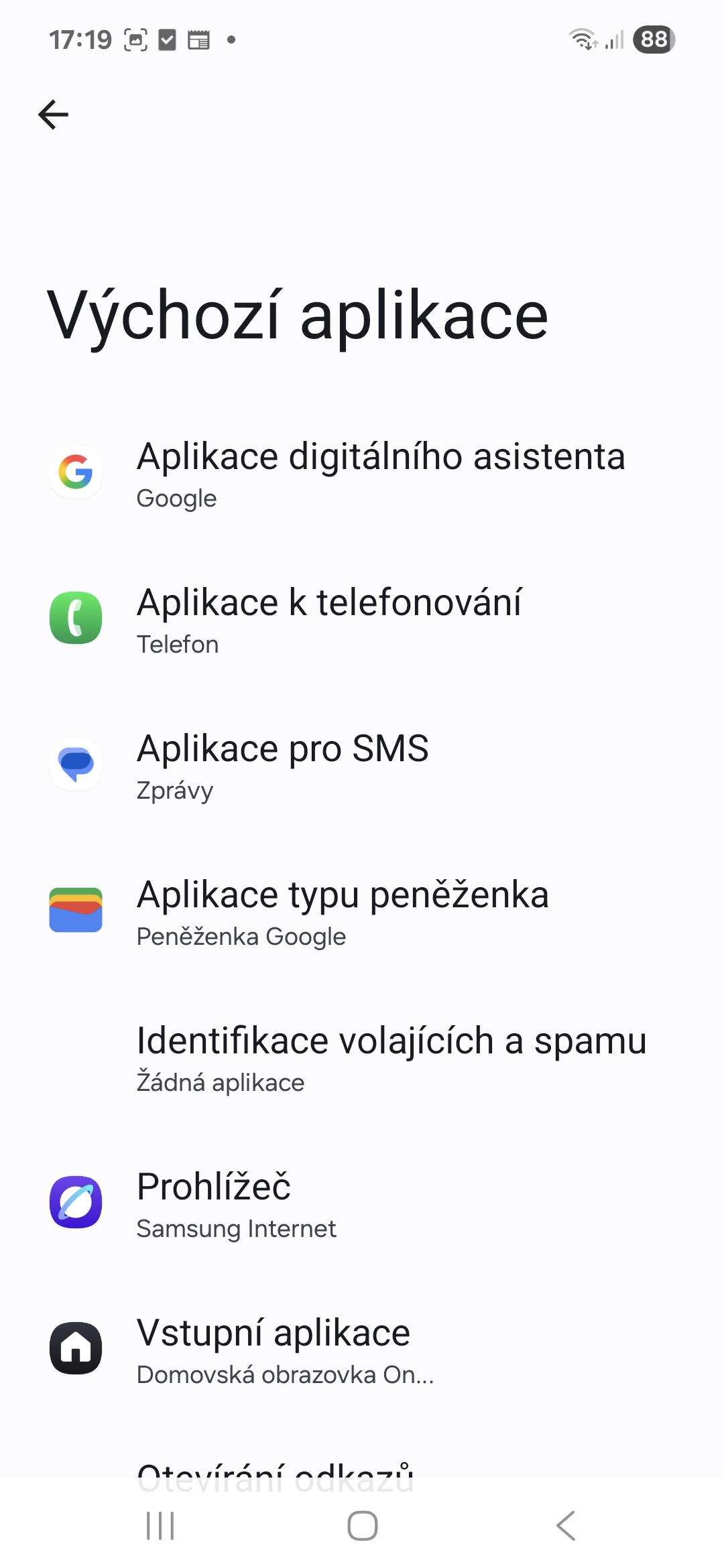
Task: Tap the back arrow at top left
Action: point(53,113)
